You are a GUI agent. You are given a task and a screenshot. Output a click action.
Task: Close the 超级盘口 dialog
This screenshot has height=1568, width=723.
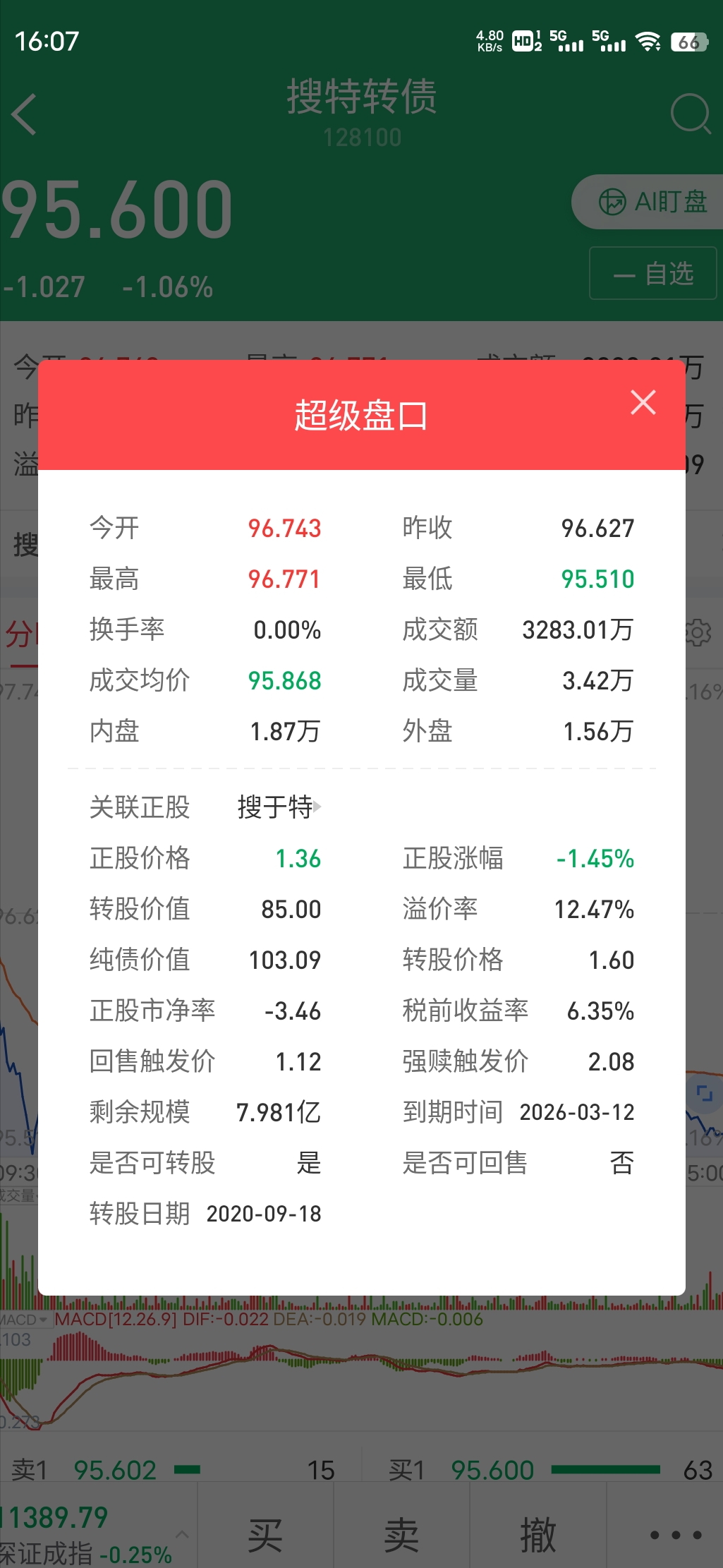643,402
